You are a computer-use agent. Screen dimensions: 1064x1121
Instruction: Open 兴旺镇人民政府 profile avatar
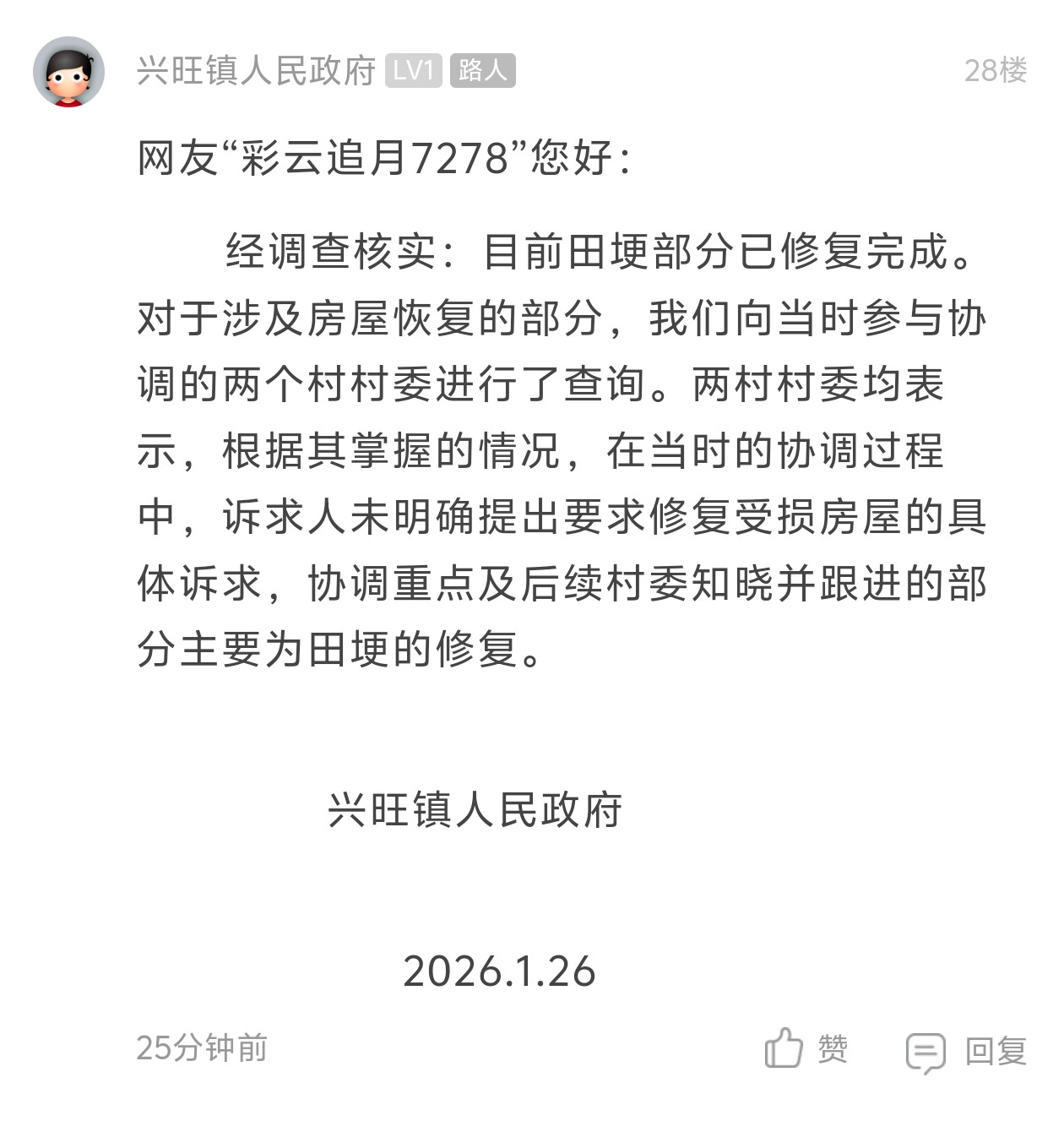click(68, 71)
